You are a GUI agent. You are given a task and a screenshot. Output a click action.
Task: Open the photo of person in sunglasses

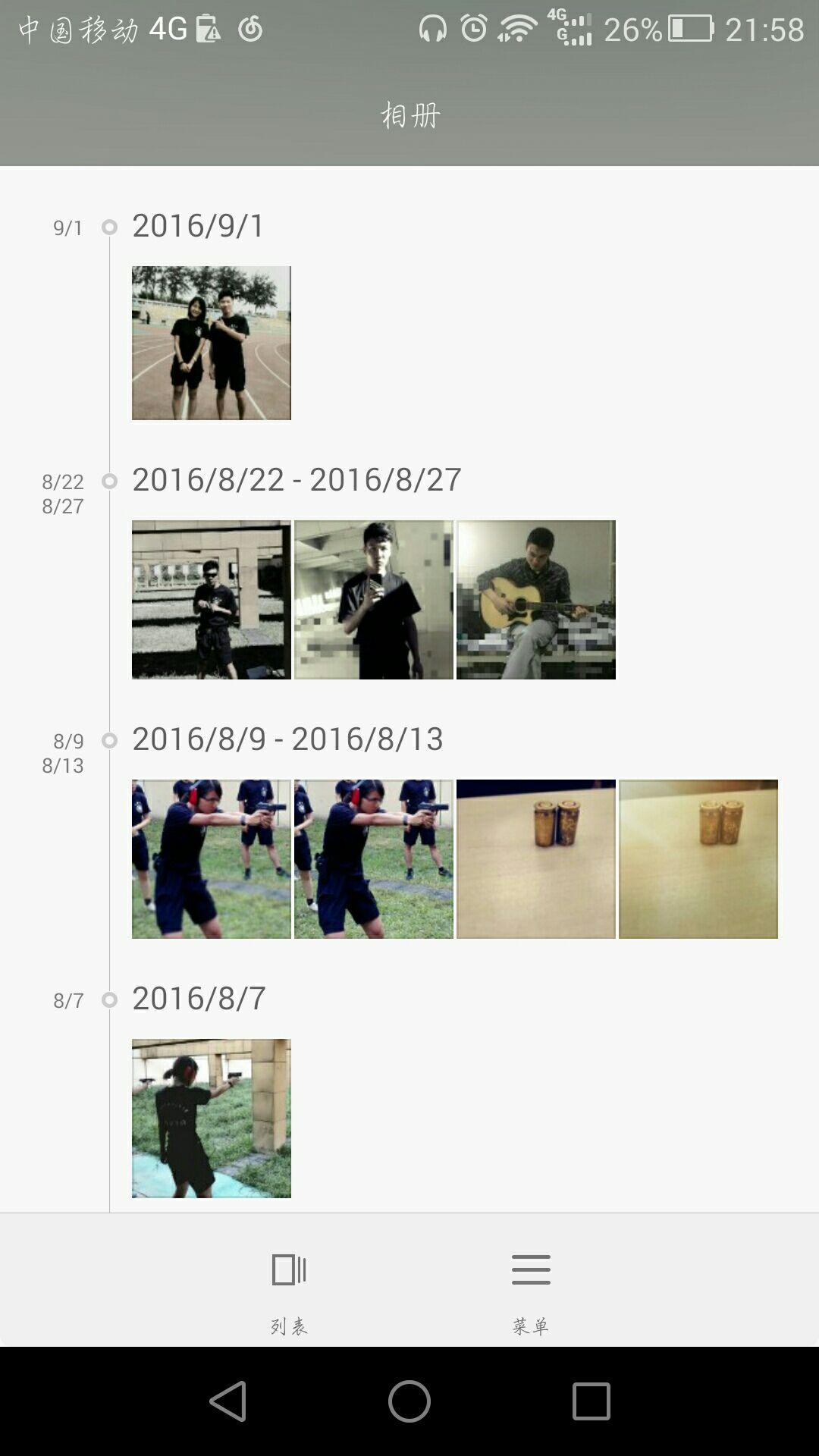coord(211,599)
